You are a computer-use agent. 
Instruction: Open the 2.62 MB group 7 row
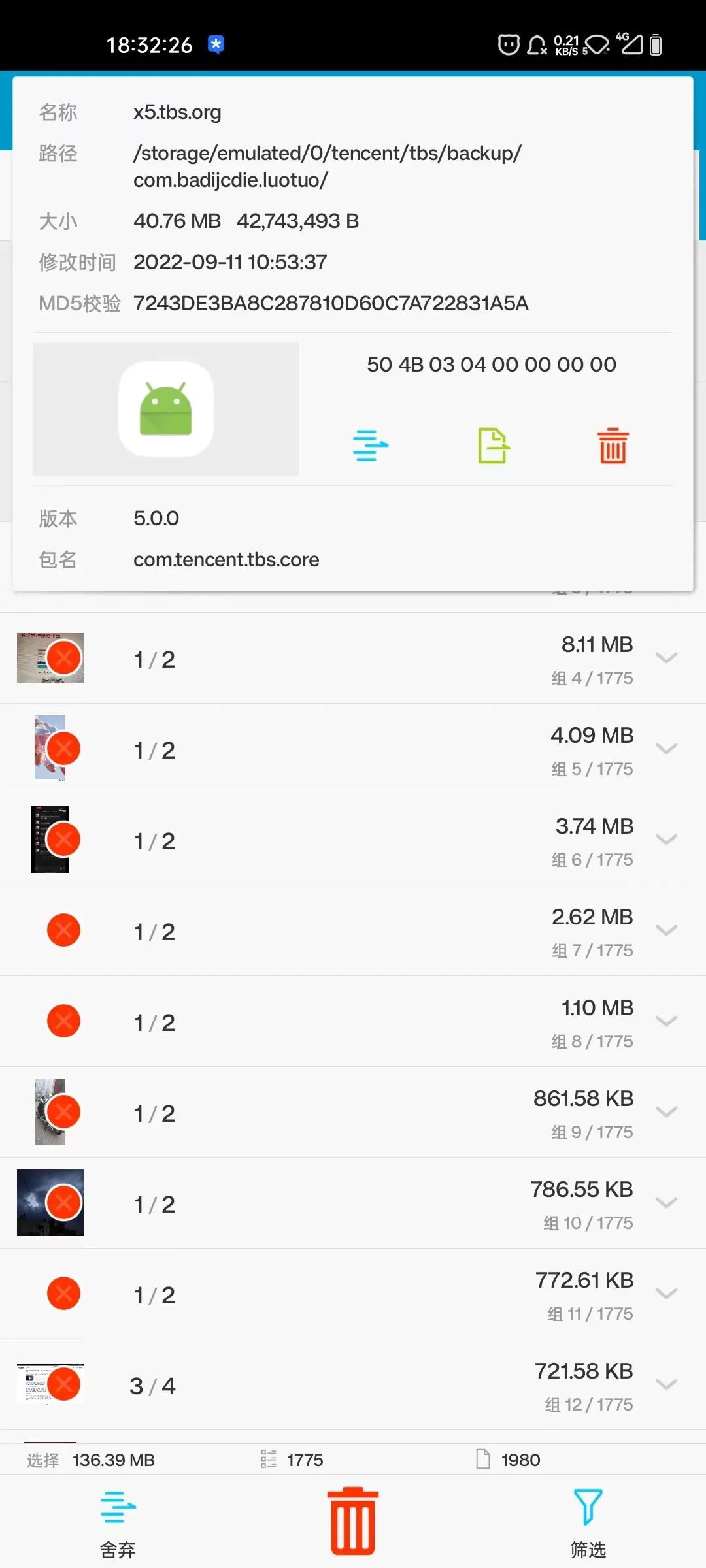pos(353,931)
